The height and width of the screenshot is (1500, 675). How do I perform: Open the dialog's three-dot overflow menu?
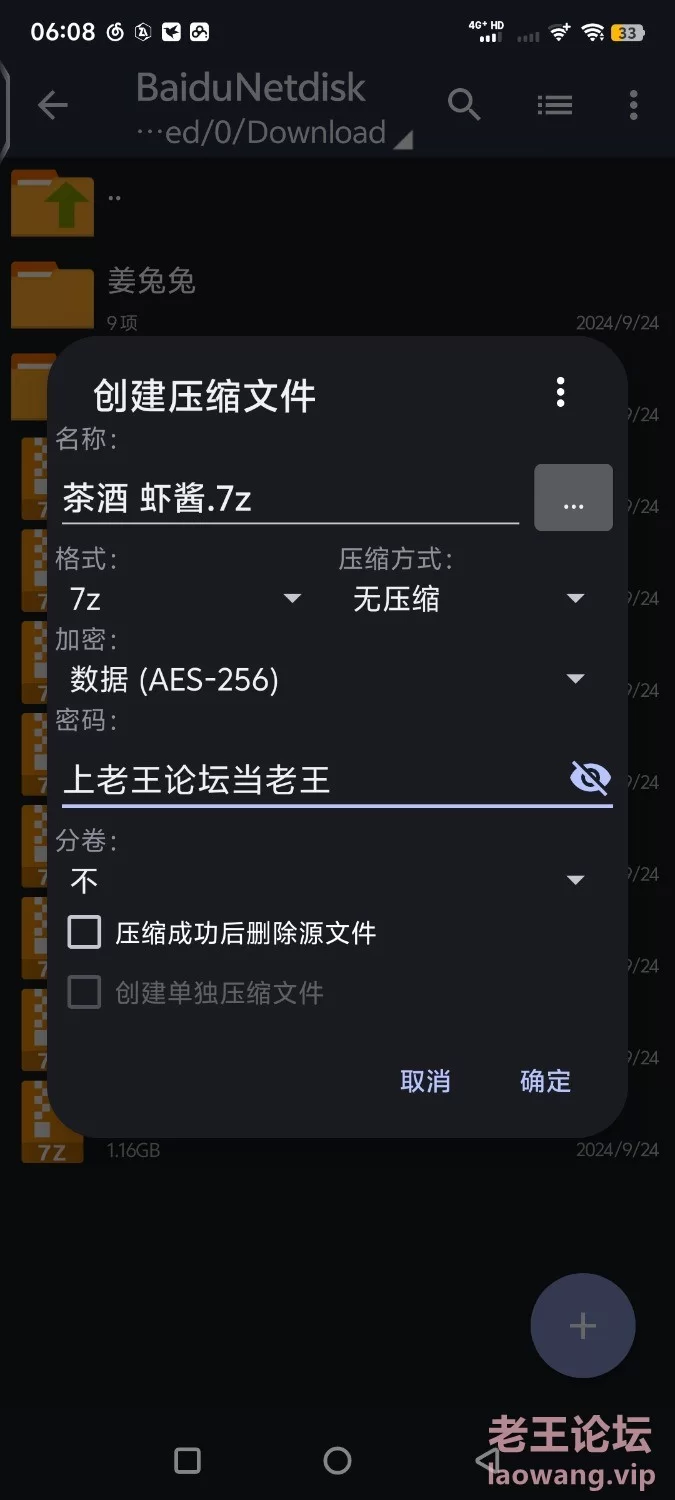[561, 393]
